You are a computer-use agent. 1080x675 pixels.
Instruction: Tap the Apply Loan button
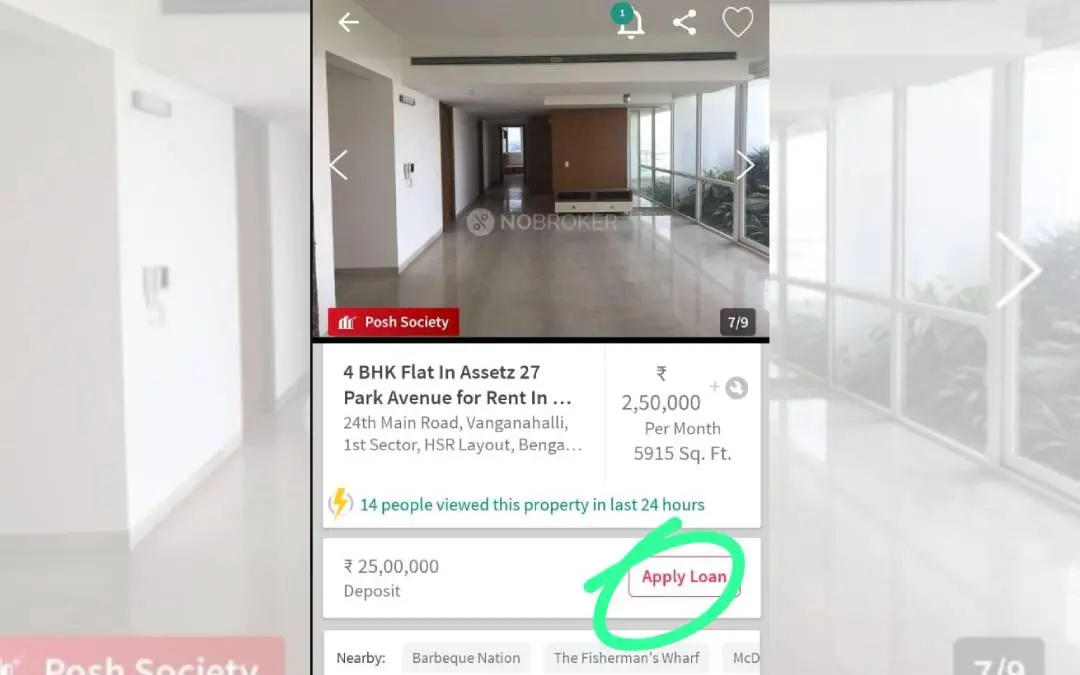(x=684, y=577)
